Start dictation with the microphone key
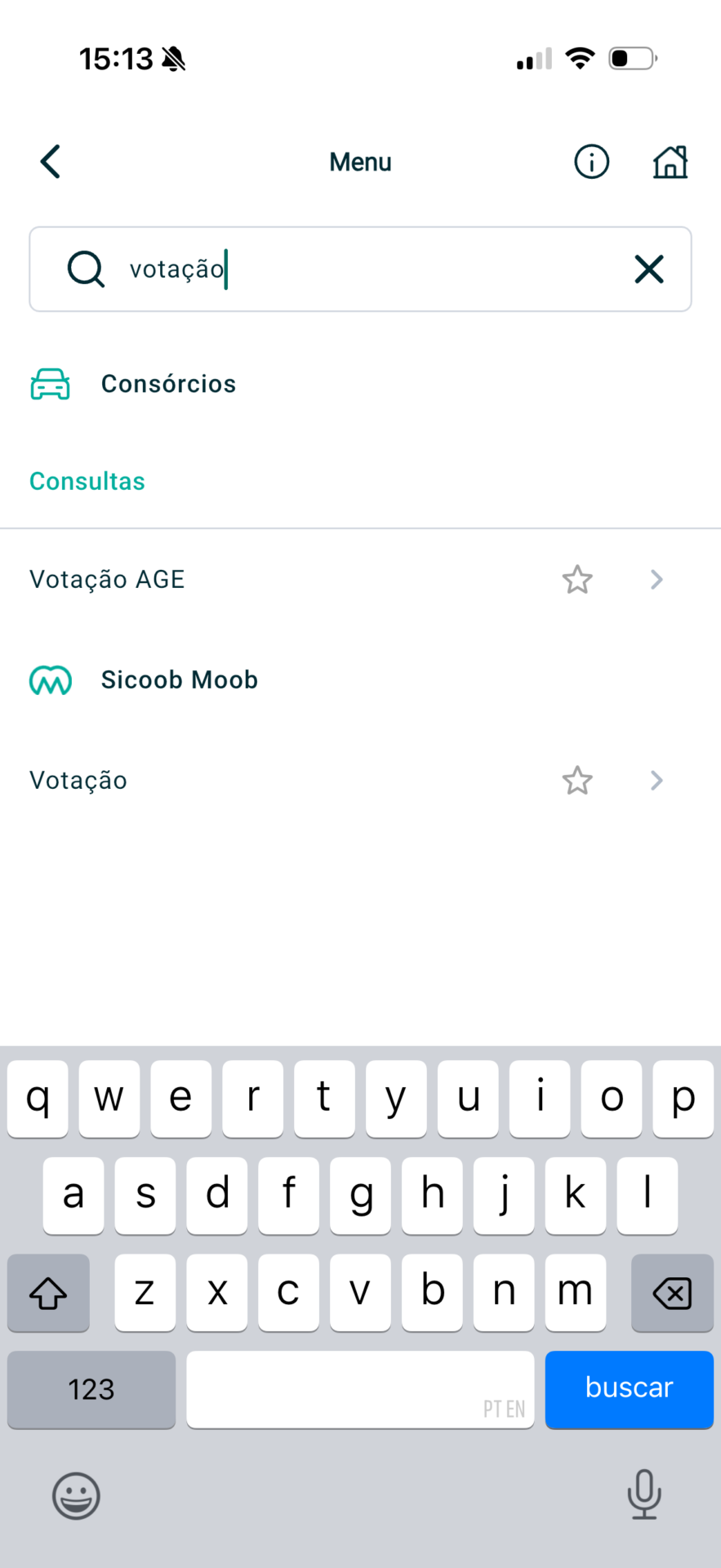 pos(643,1494)
